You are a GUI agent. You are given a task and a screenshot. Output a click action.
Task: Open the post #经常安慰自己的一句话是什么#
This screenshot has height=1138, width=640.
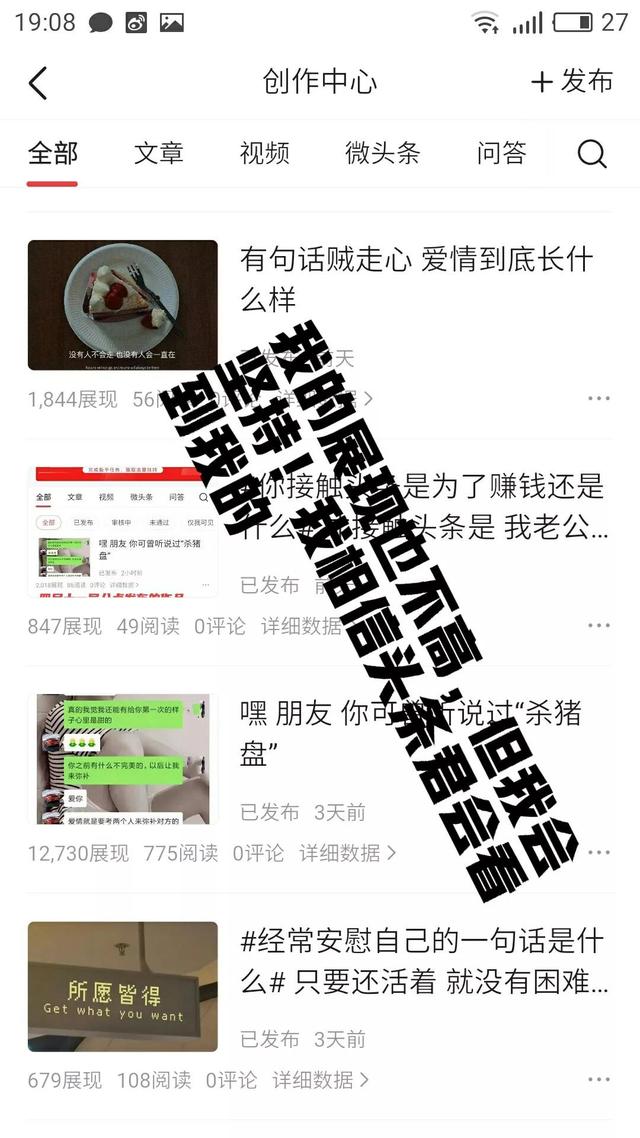pos(423,960)
